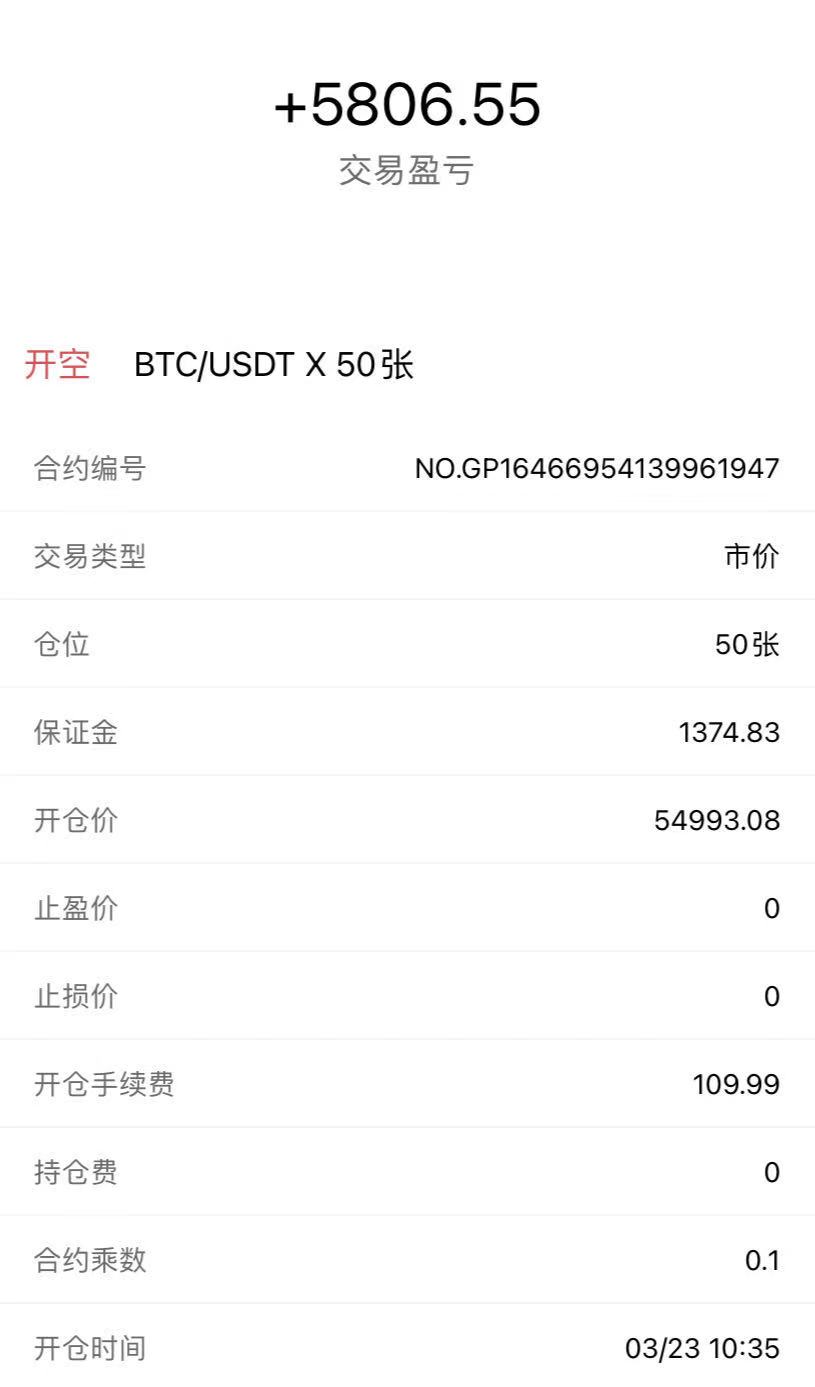Screen dimensions: 815x1387
Task: Select the 开仓手续费 fee value 109.99
Action: coord(736,1084)
